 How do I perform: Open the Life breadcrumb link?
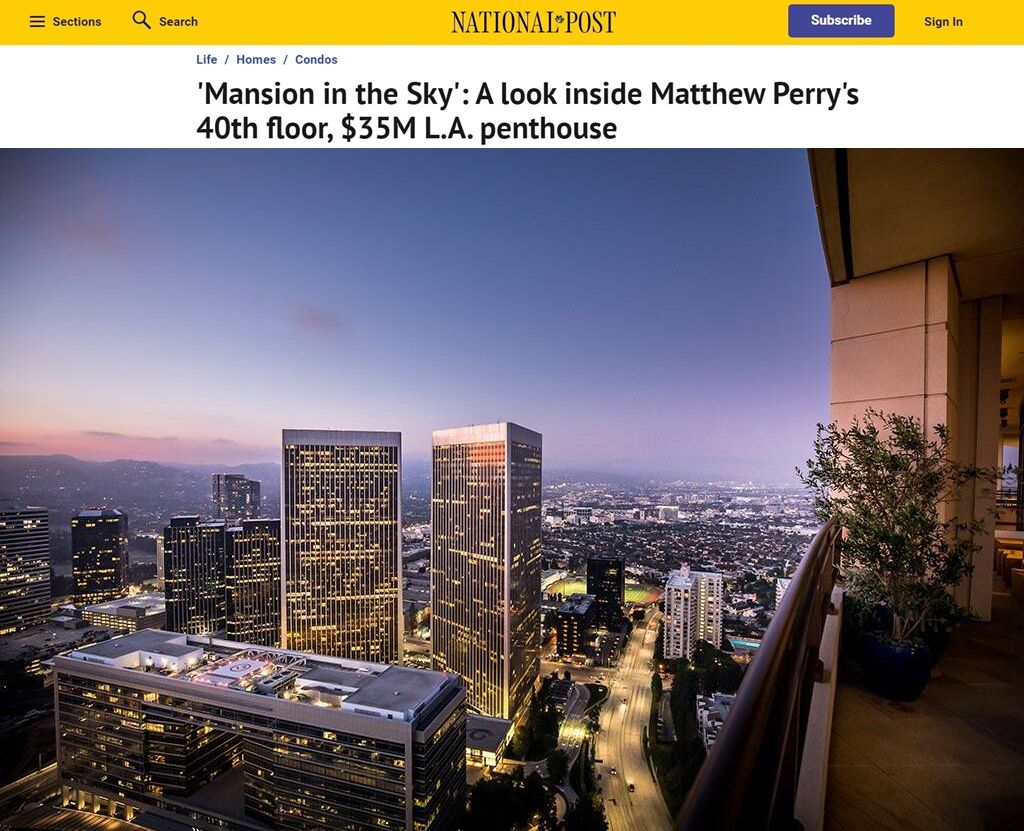click(206, 60)
